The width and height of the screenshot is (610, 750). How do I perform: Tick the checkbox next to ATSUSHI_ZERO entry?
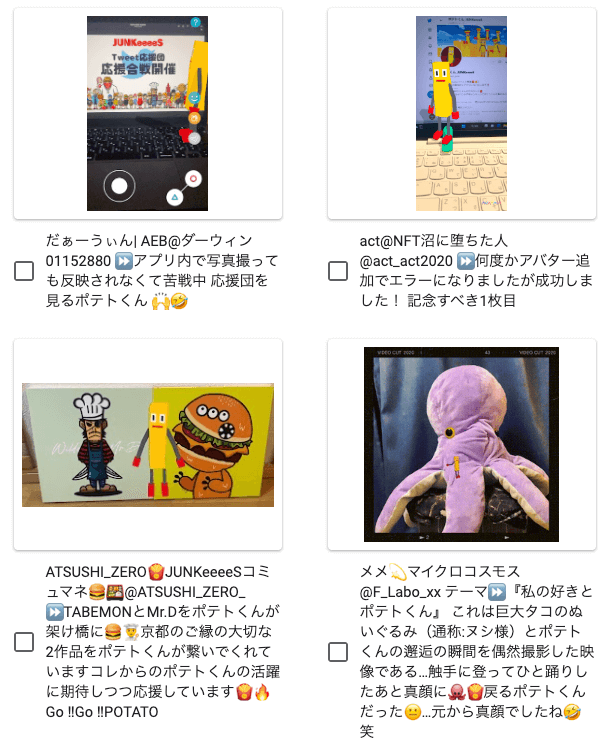[24, 643]
